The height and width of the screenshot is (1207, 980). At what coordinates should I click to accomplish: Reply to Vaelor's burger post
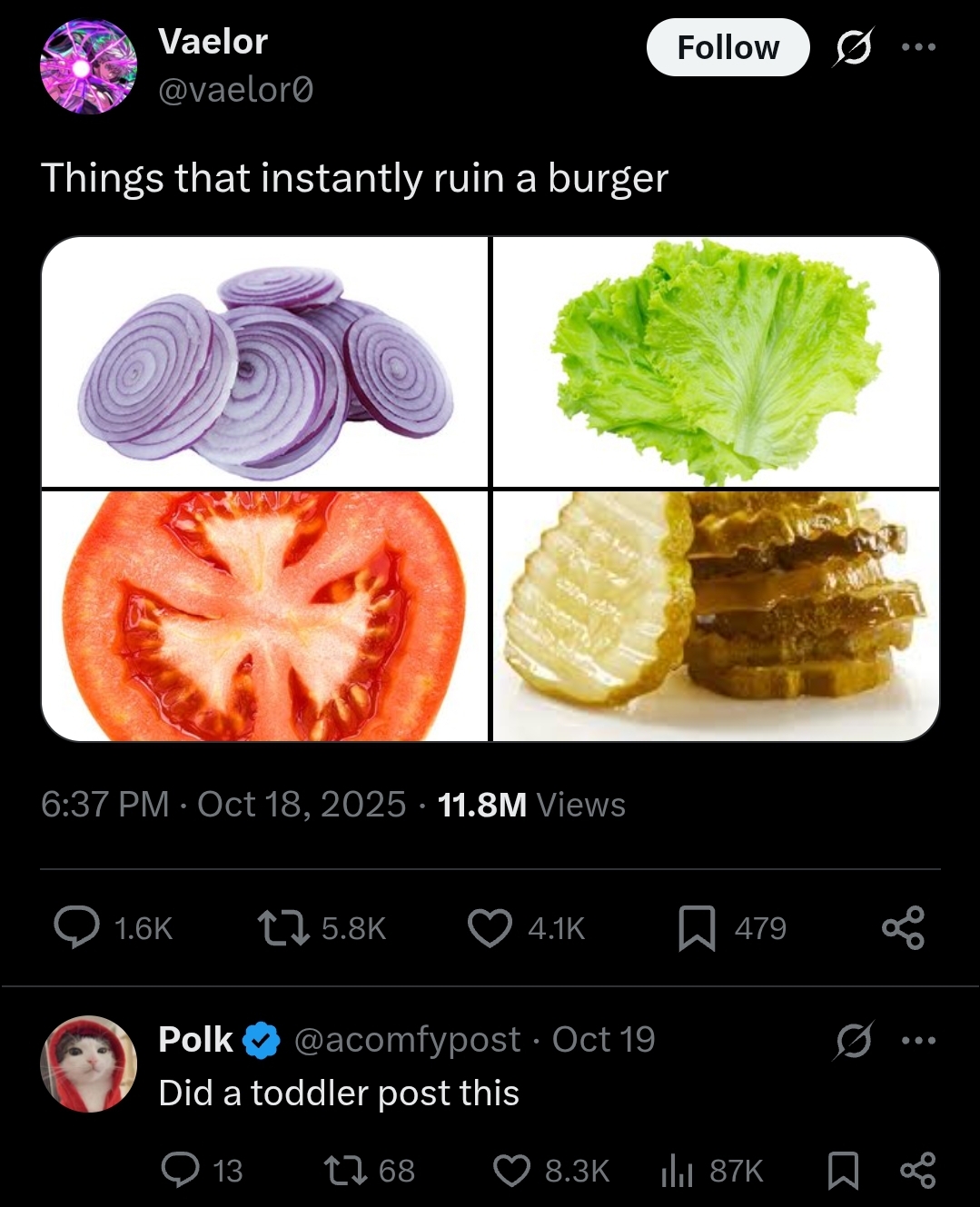click(77, 927)
